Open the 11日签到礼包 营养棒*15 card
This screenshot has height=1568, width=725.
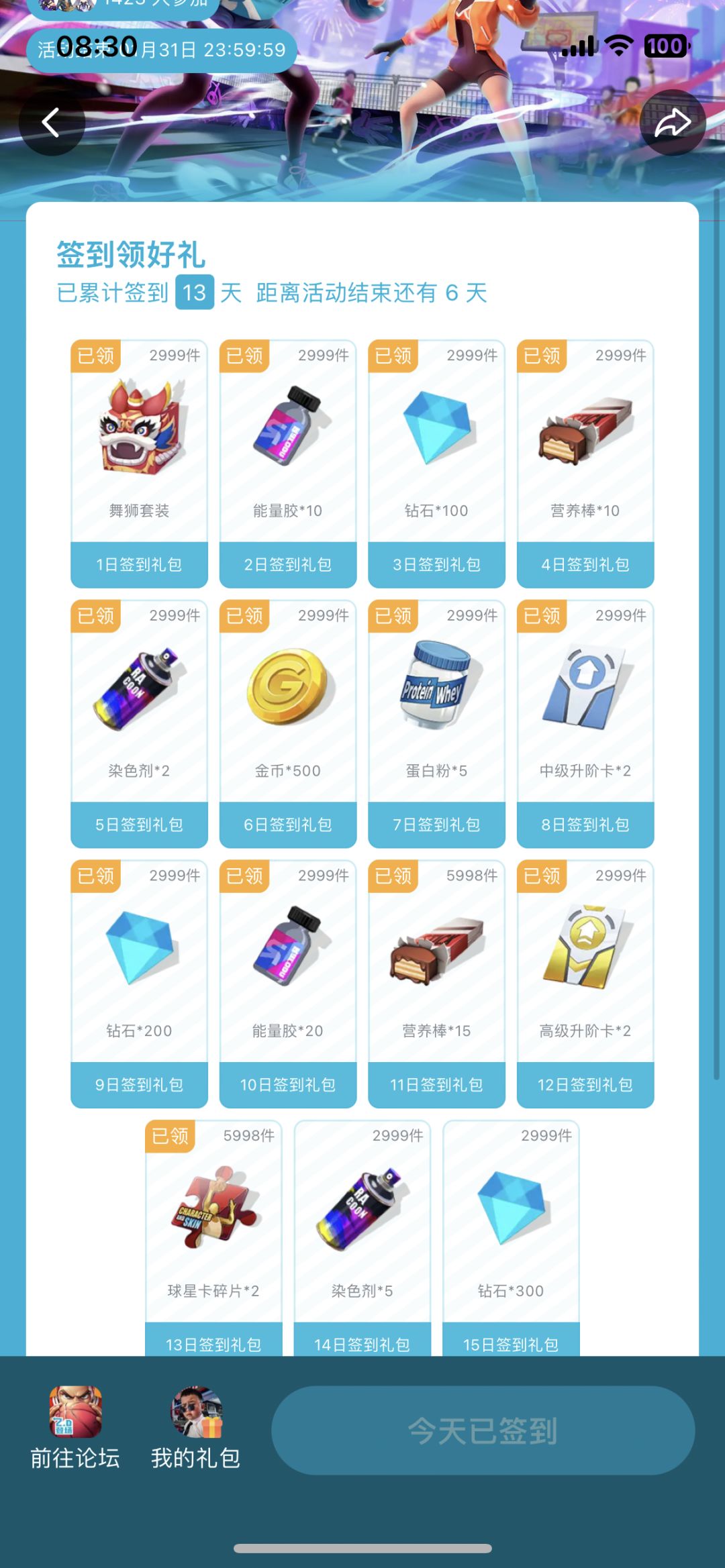pos(436,984)
